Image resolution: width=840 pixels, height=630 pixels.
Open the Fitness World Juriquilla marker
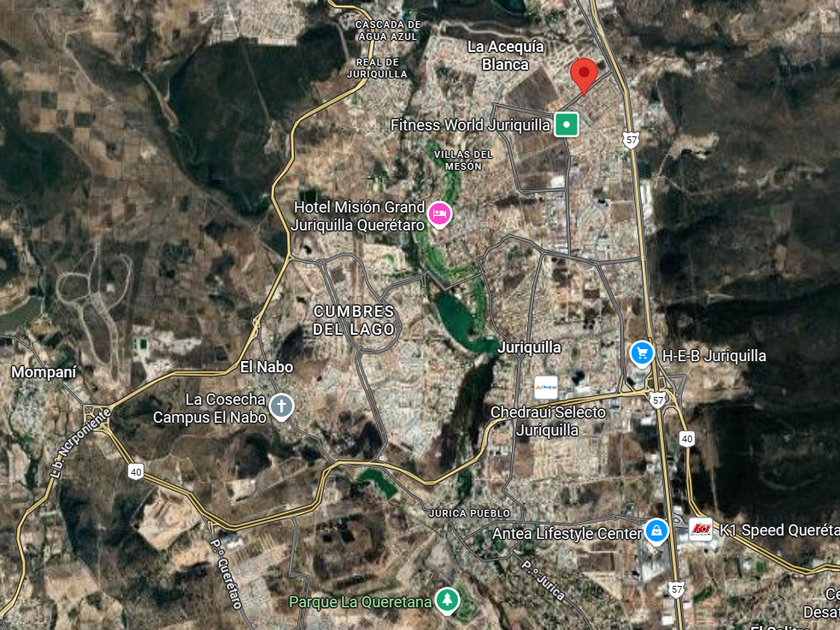(566, 124)
